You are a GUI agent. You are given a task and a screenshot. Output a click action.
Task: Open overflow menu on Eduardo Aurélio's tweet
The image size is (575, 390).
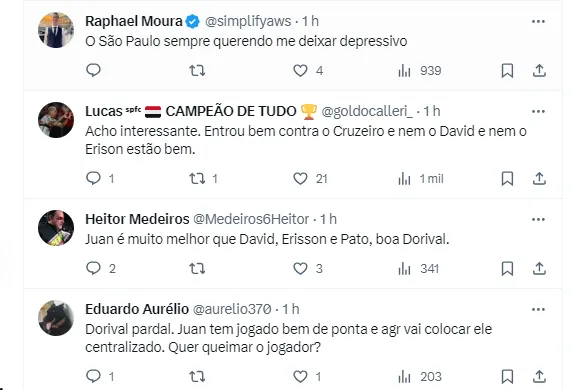point(538,310)
